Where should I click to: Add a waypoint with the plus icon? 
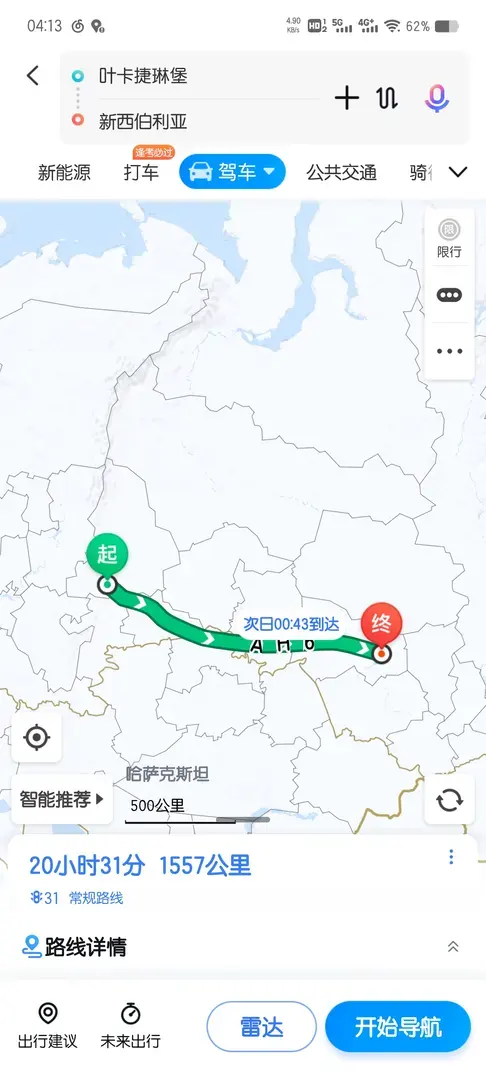pos(346,98)
